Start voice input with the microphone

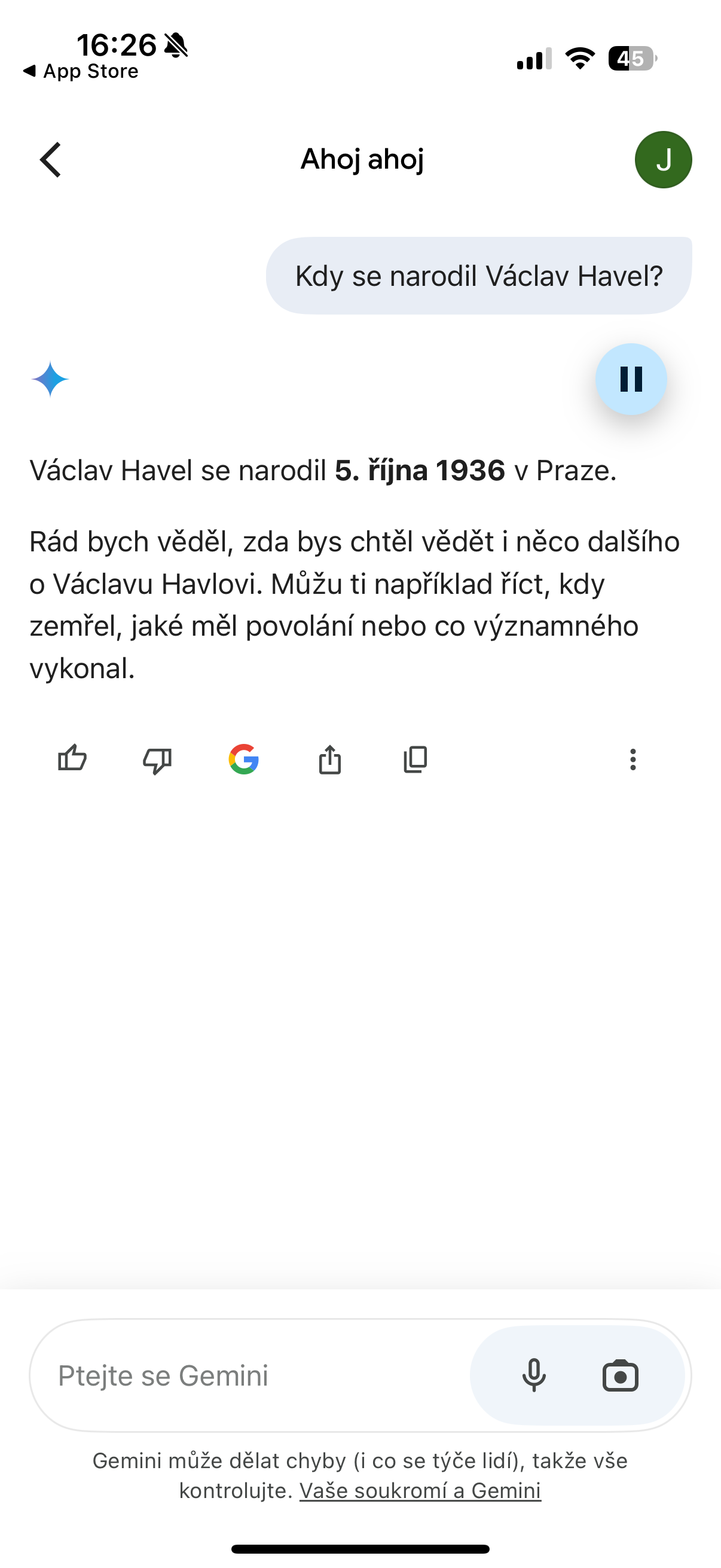(x=534, y=1375)
